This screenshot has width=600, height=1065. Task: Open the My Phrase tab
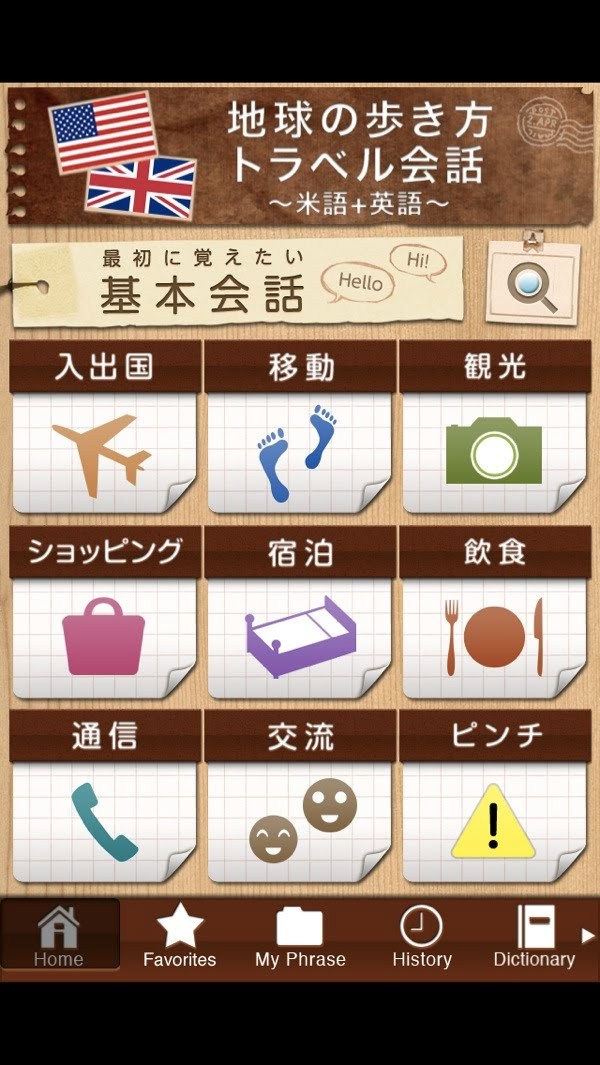300,936
